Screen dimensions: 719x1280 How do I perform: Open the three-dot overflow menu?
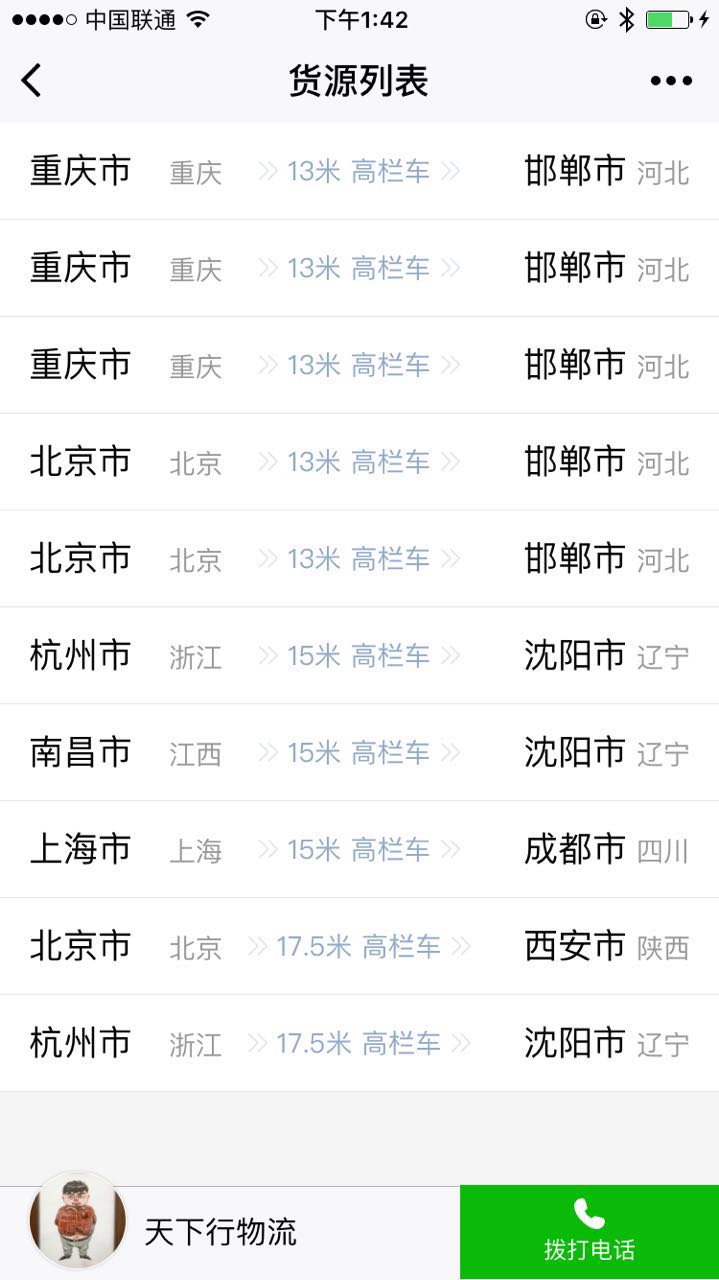point(671,81)
